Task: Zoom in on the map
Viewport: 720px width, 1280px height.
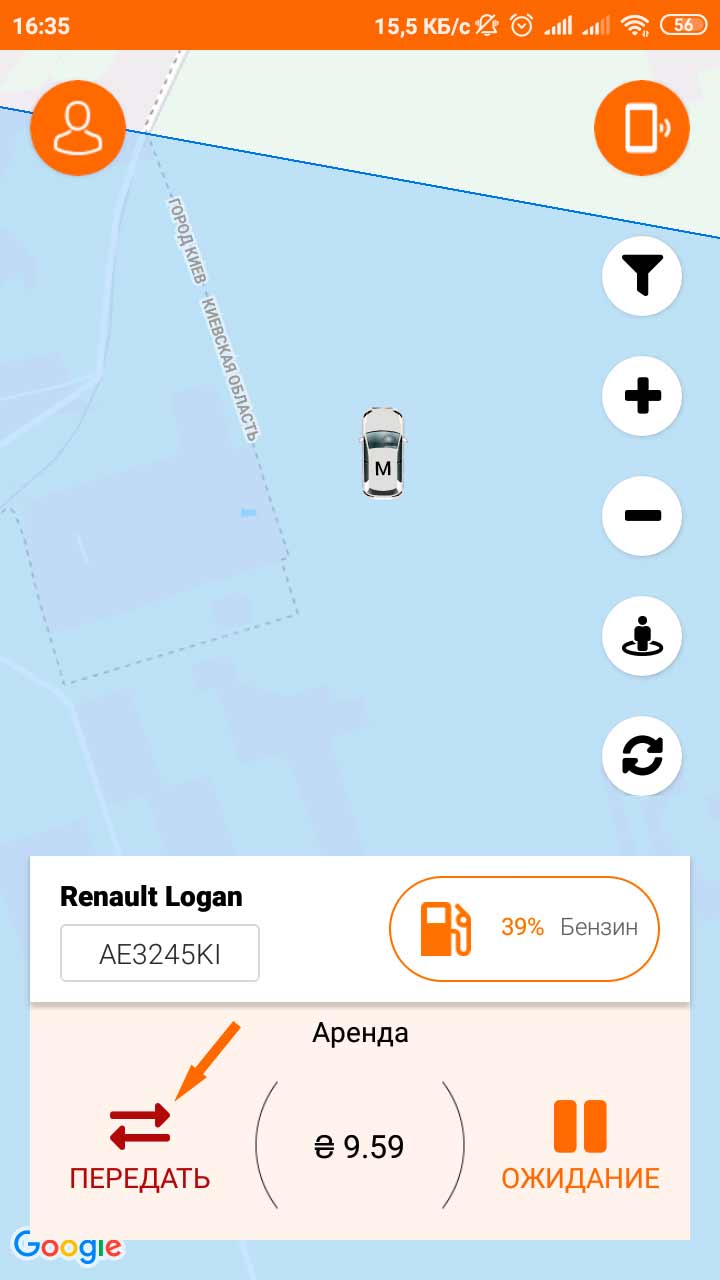Action: point(642,396)
